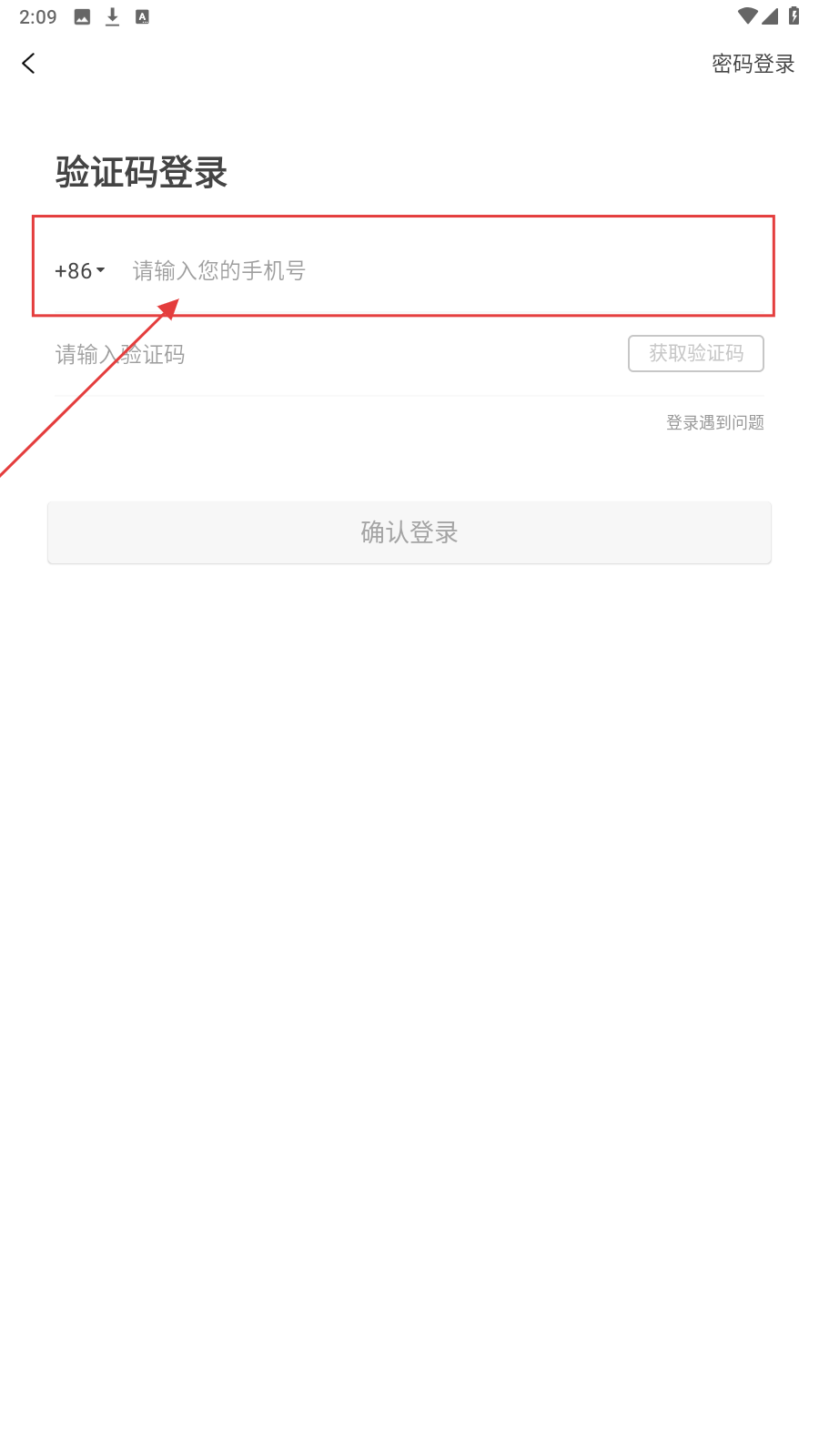819x1456 pixels.
Task: Go back using the top-left arrow
Action: 28,63
